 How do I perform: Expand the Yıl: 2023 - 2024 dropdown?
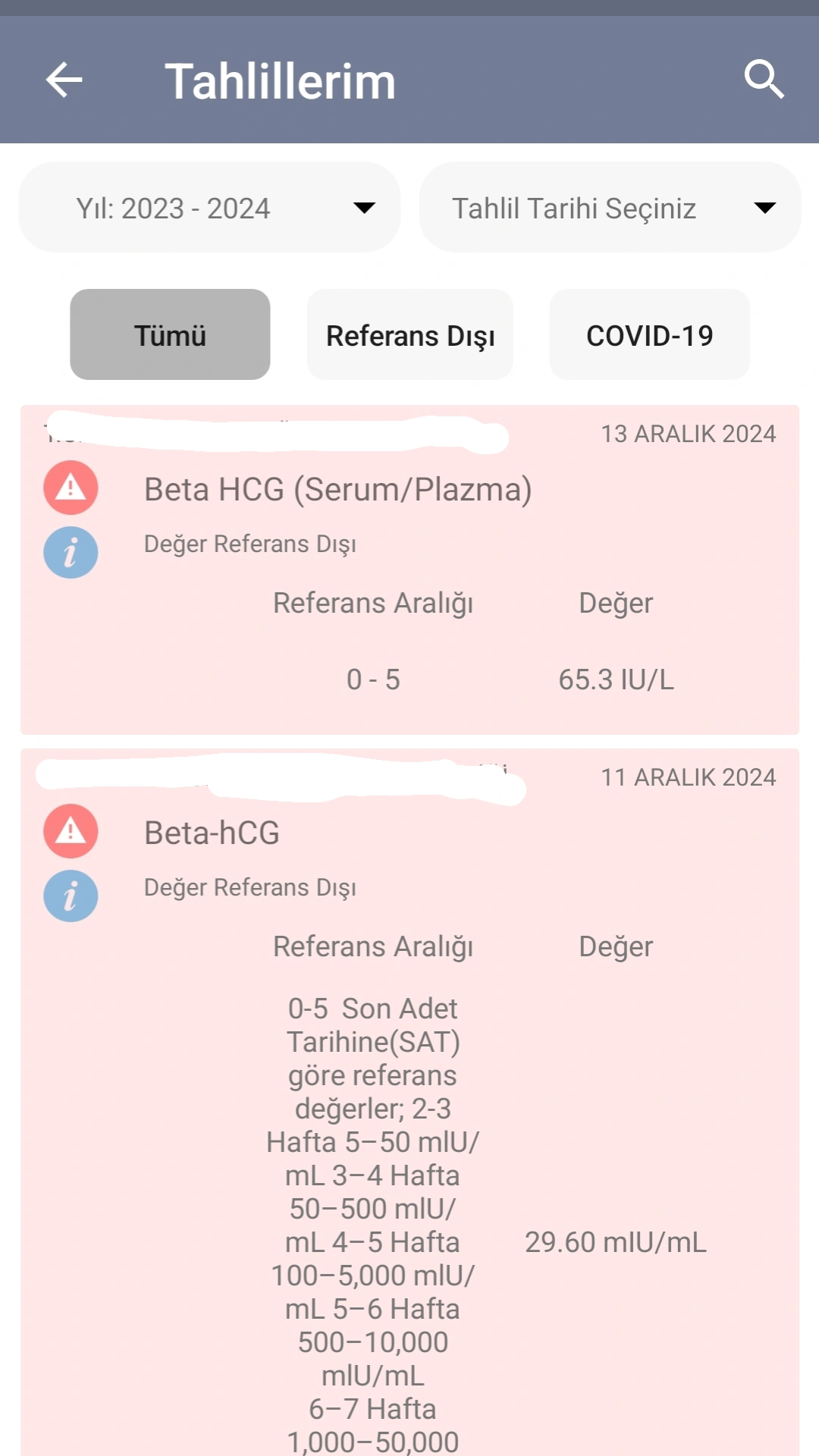209,207
